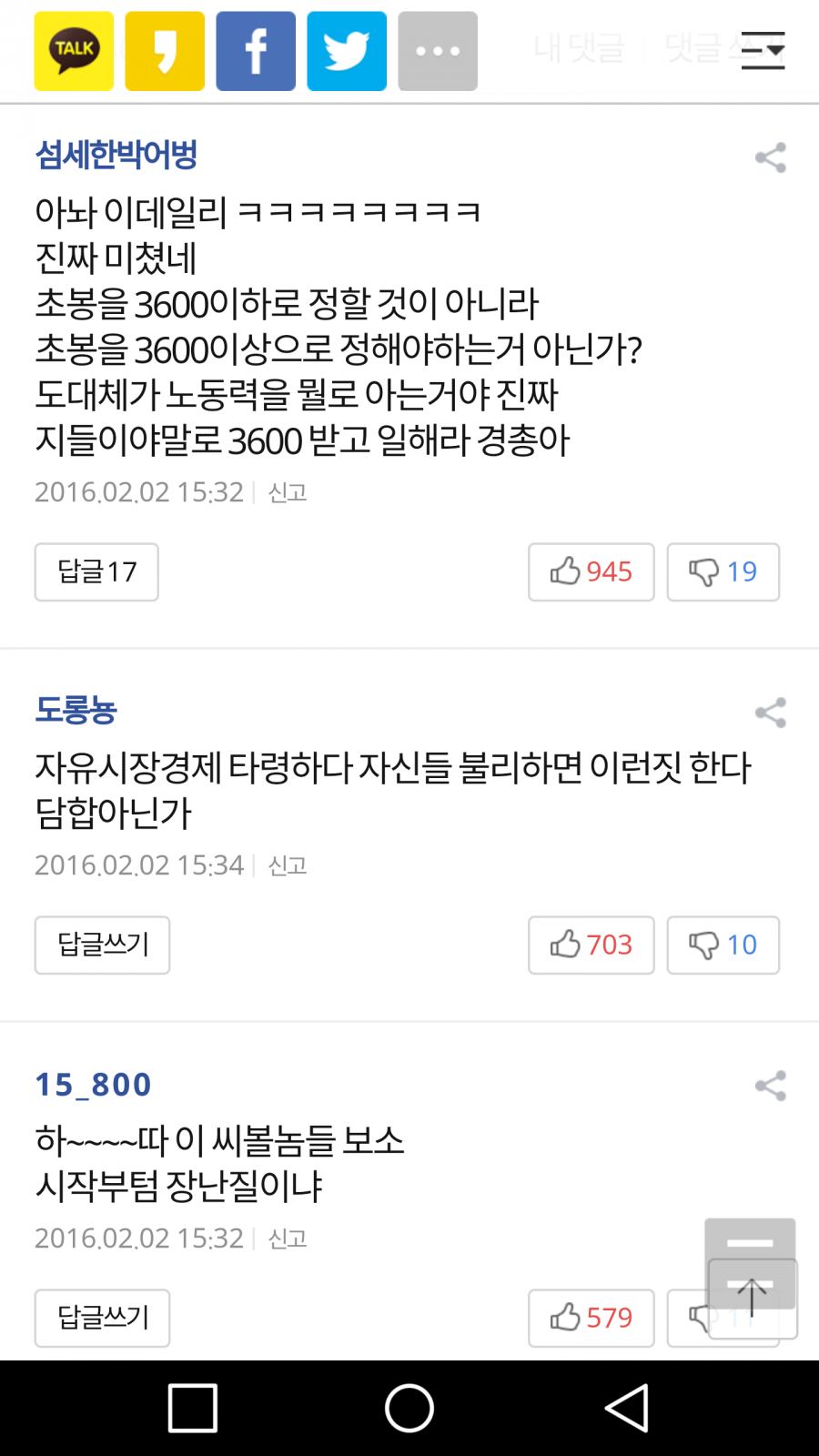Write a reply to 도롱뇽's comment
The width and height of the screenshot is (819, 1456).
click(102, 945)
